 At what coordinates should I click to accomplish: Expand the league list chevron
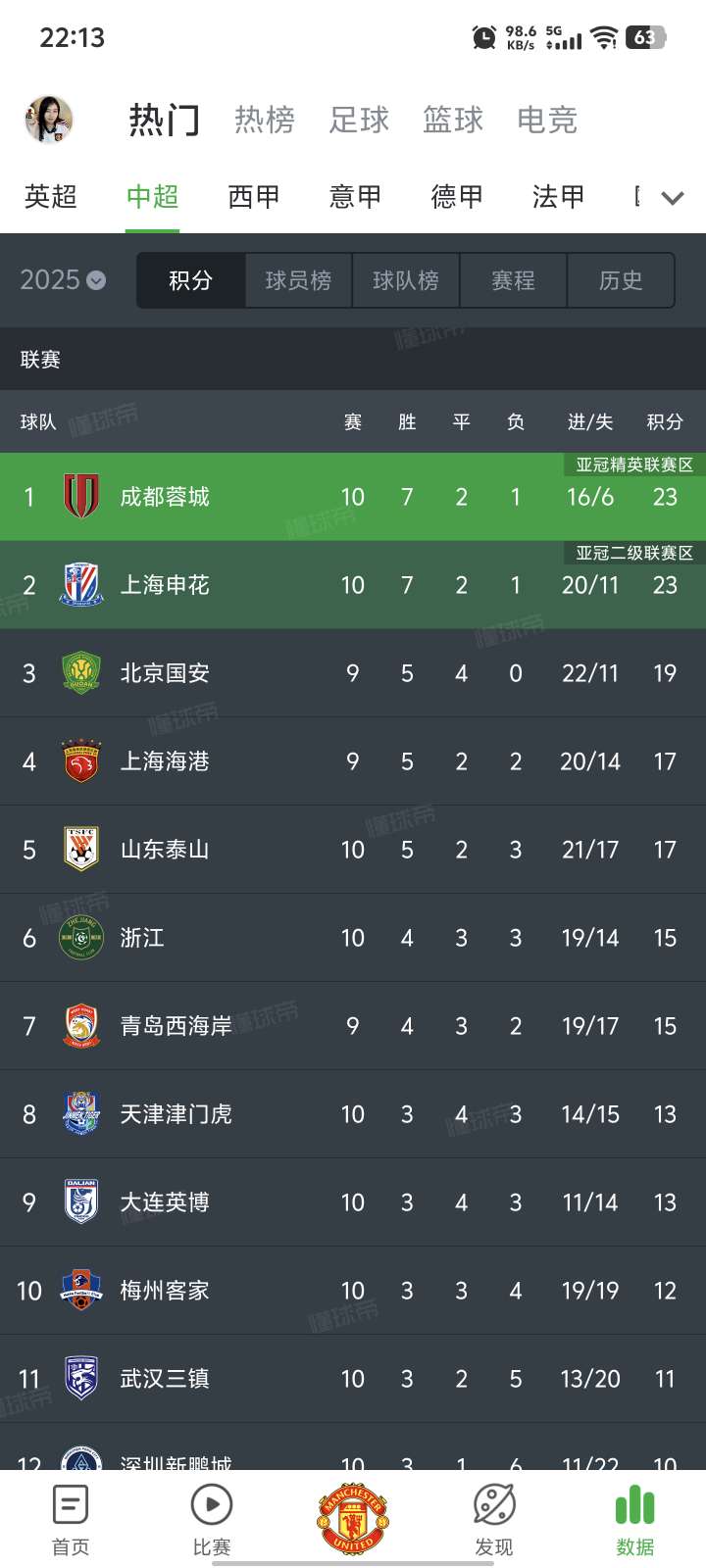click(673, 198)
